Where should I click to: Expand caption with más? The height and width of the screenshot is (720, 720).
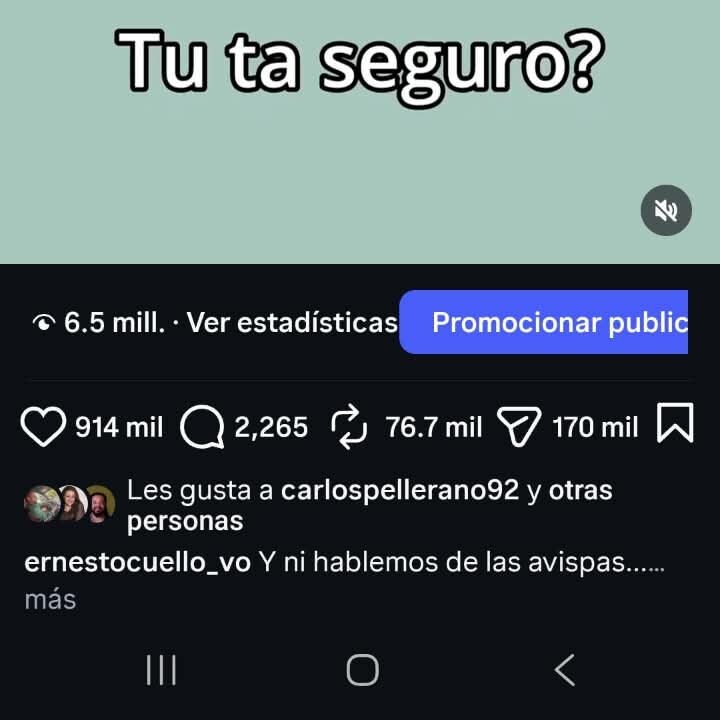(51, 600)
